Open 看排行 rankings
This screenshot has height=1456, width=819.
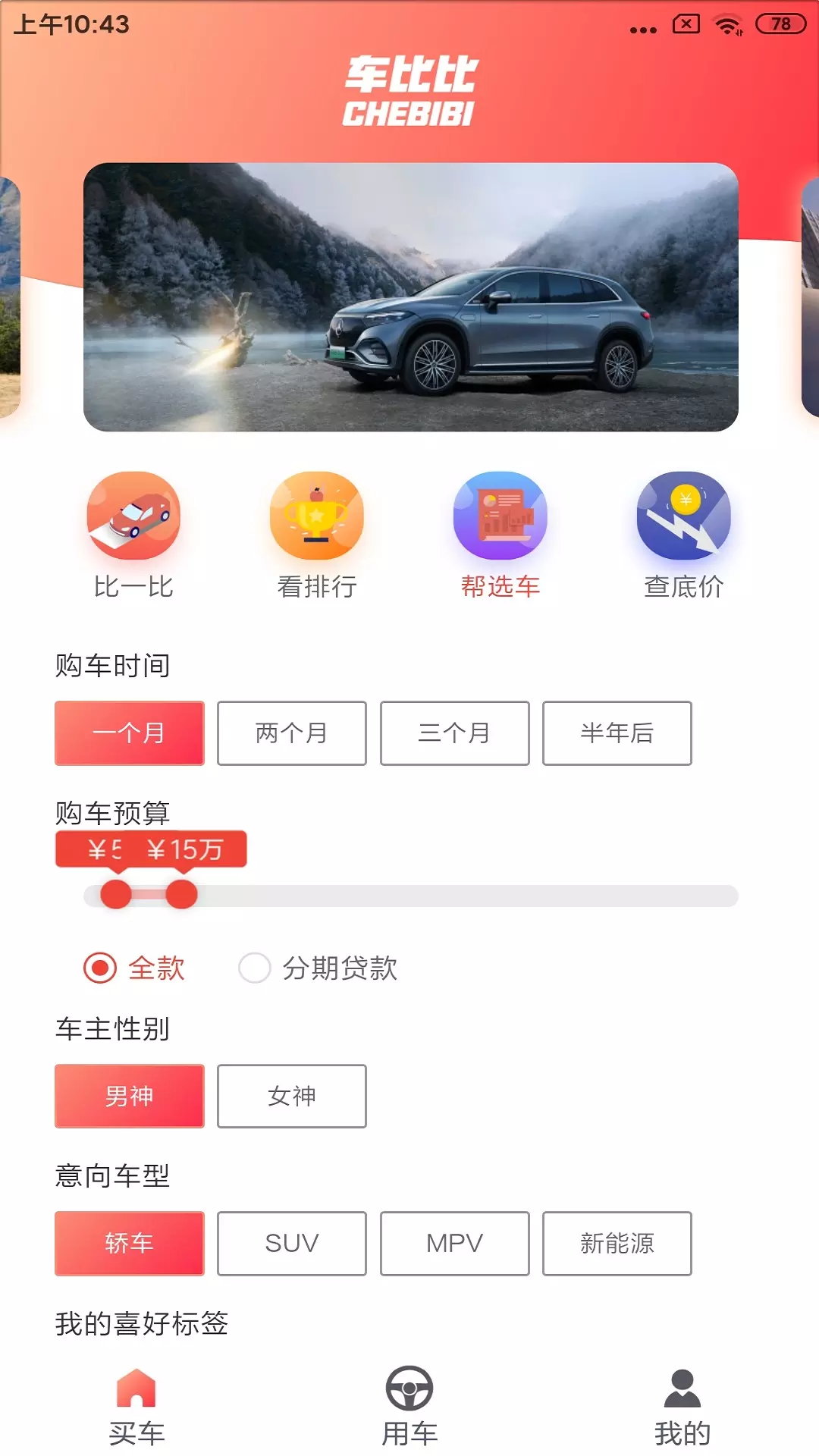tap(317, 536)
